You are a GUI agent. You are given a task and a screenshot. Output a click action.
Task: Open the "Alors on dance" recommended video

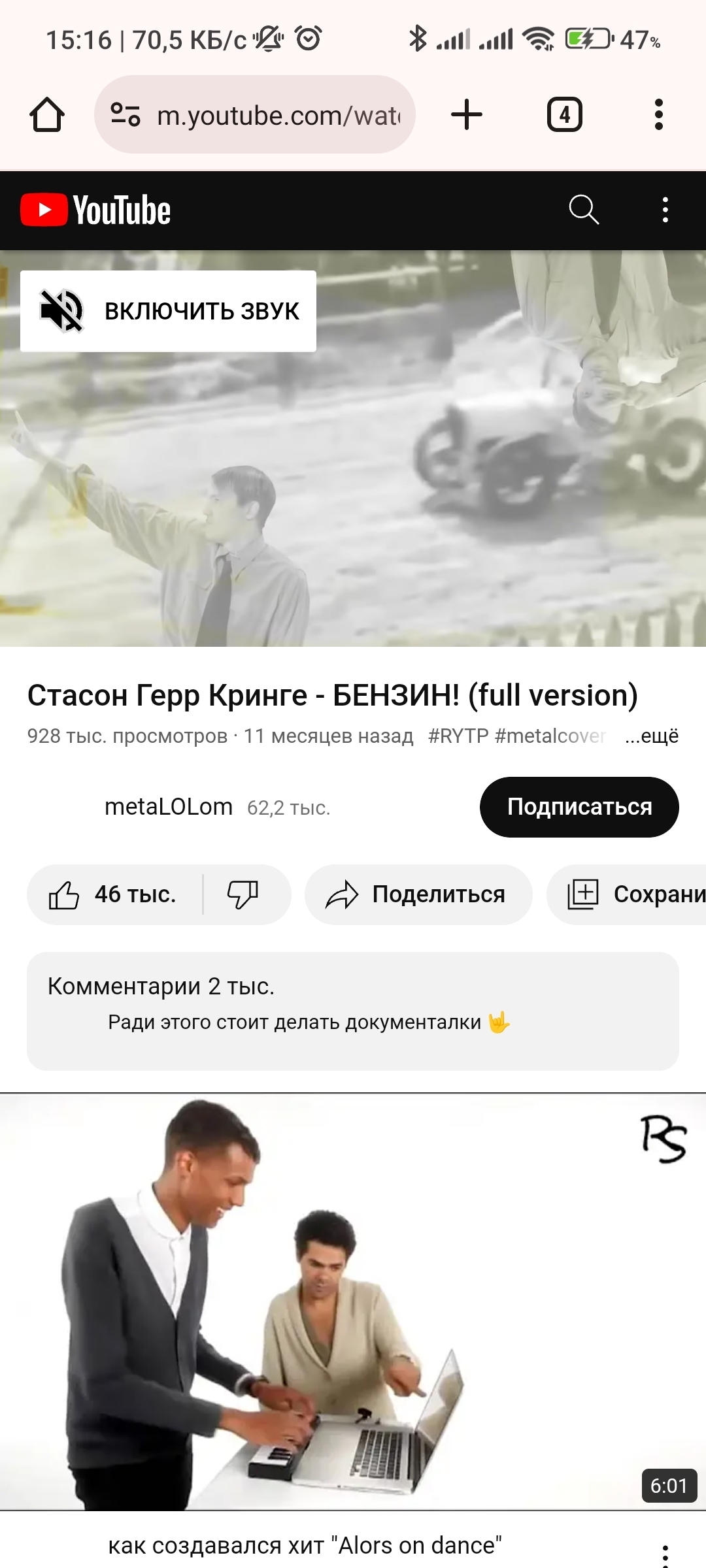coord(352,1300)
